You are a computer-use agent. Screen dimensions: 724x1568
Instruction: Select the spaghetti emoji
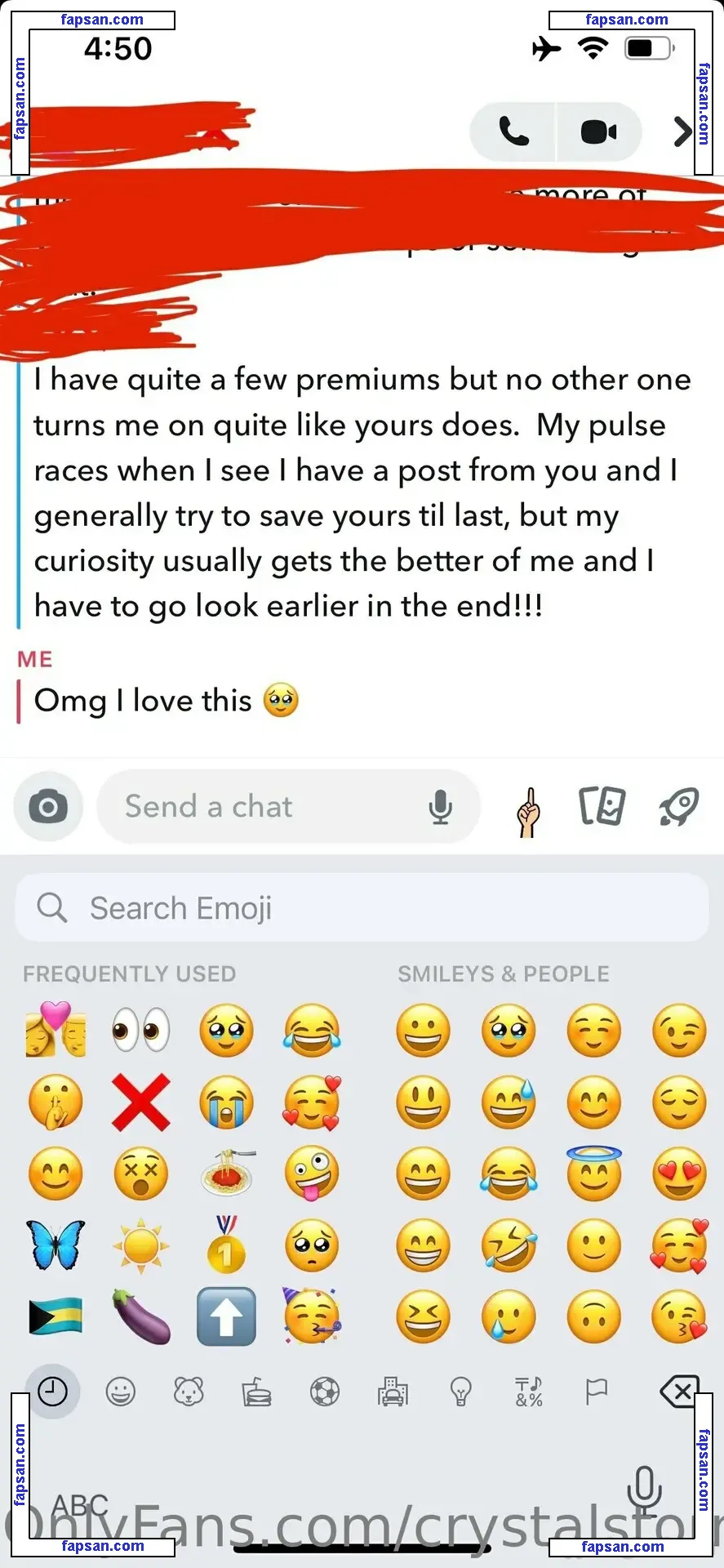point(227,1174)
